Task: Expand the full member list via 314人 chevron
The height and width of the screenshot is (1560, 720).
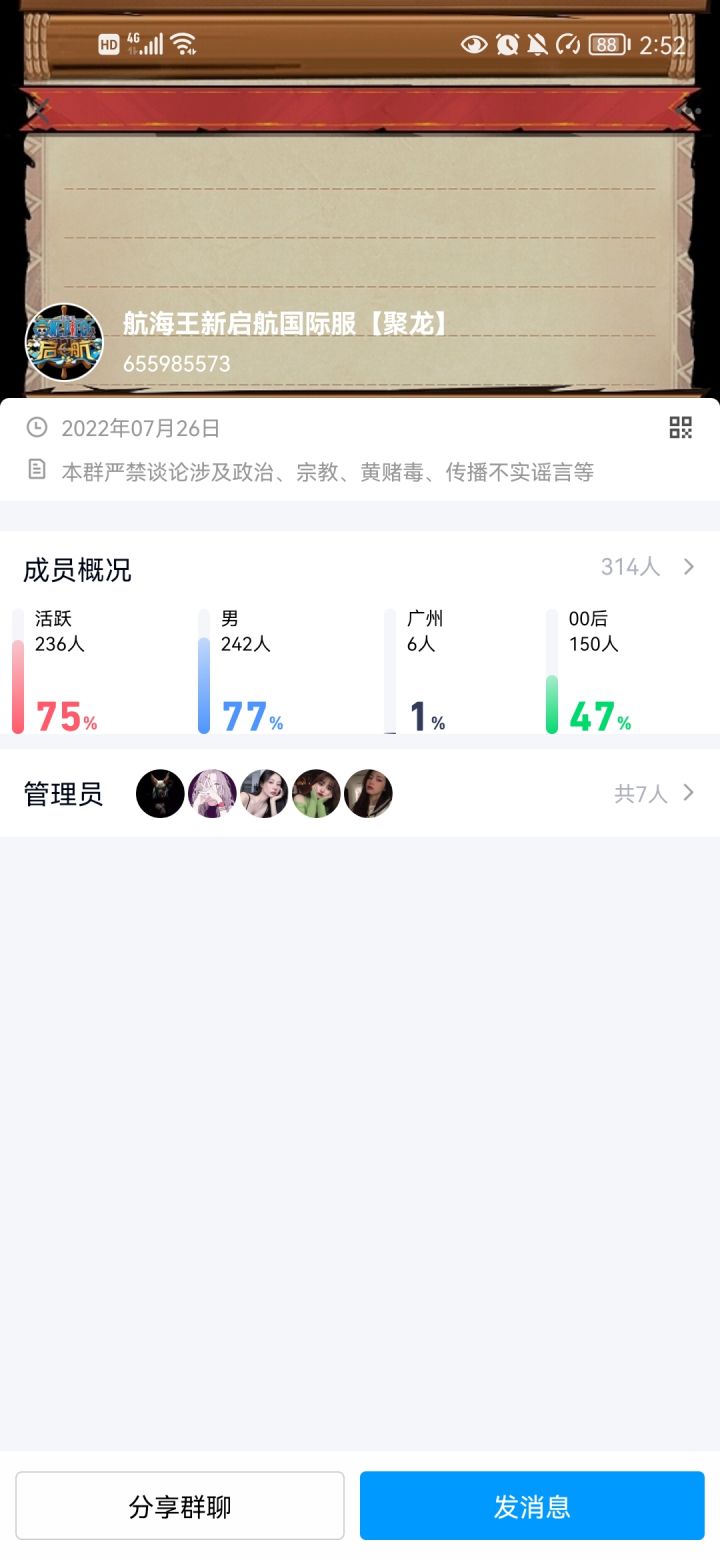Action: point(688,566)
